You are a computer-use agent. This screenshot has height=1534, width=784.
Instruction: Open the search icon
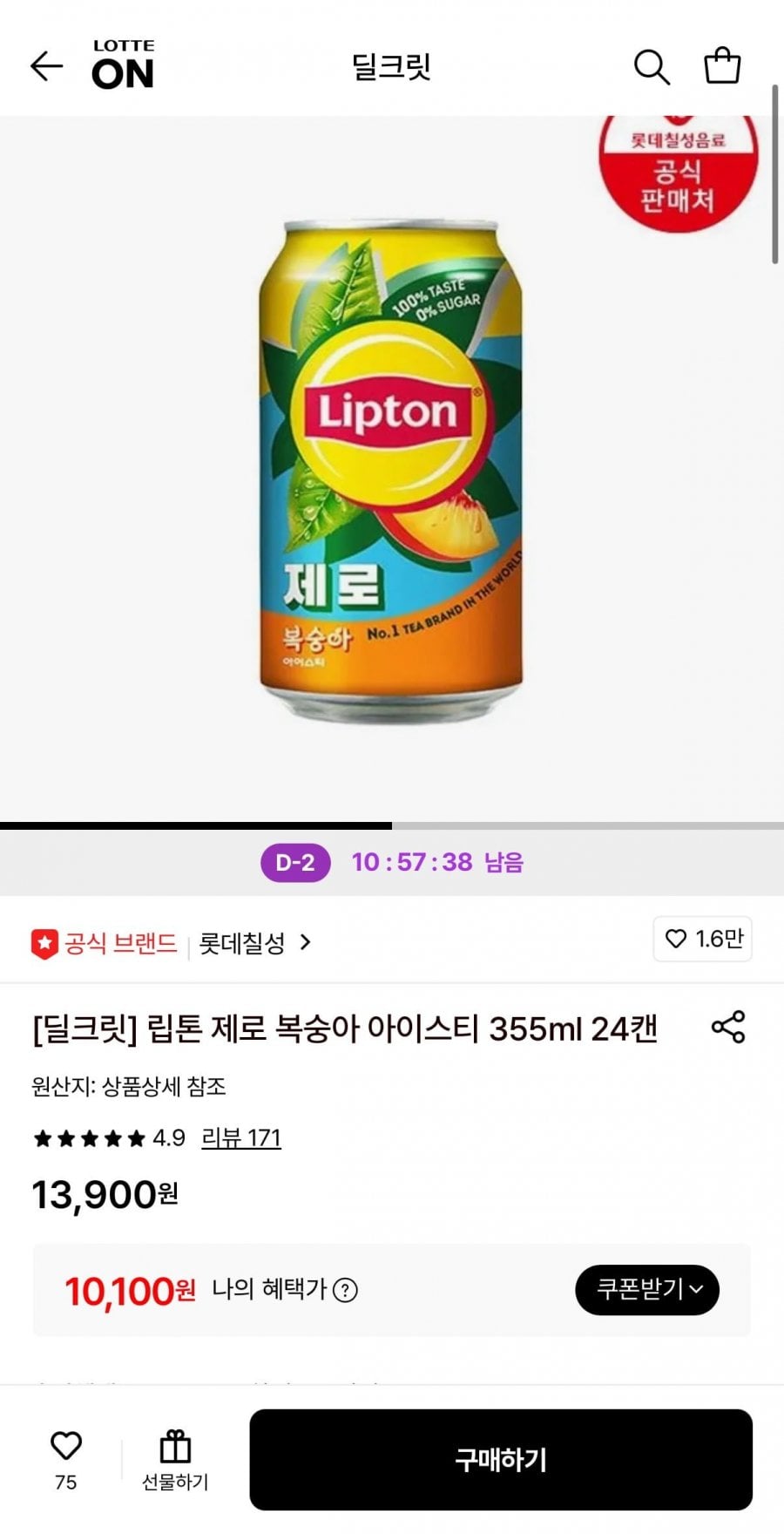[652, 66]
